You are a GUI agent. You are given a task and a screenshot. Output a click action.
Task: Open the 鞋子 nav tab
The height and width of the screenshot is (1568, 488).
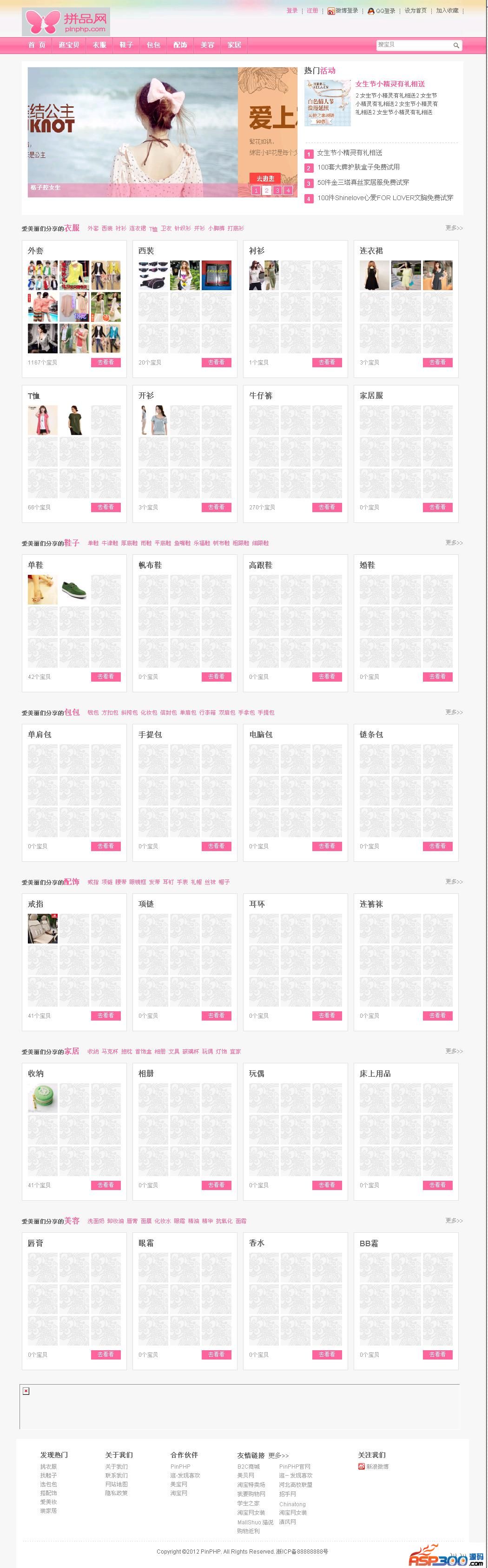126,45
